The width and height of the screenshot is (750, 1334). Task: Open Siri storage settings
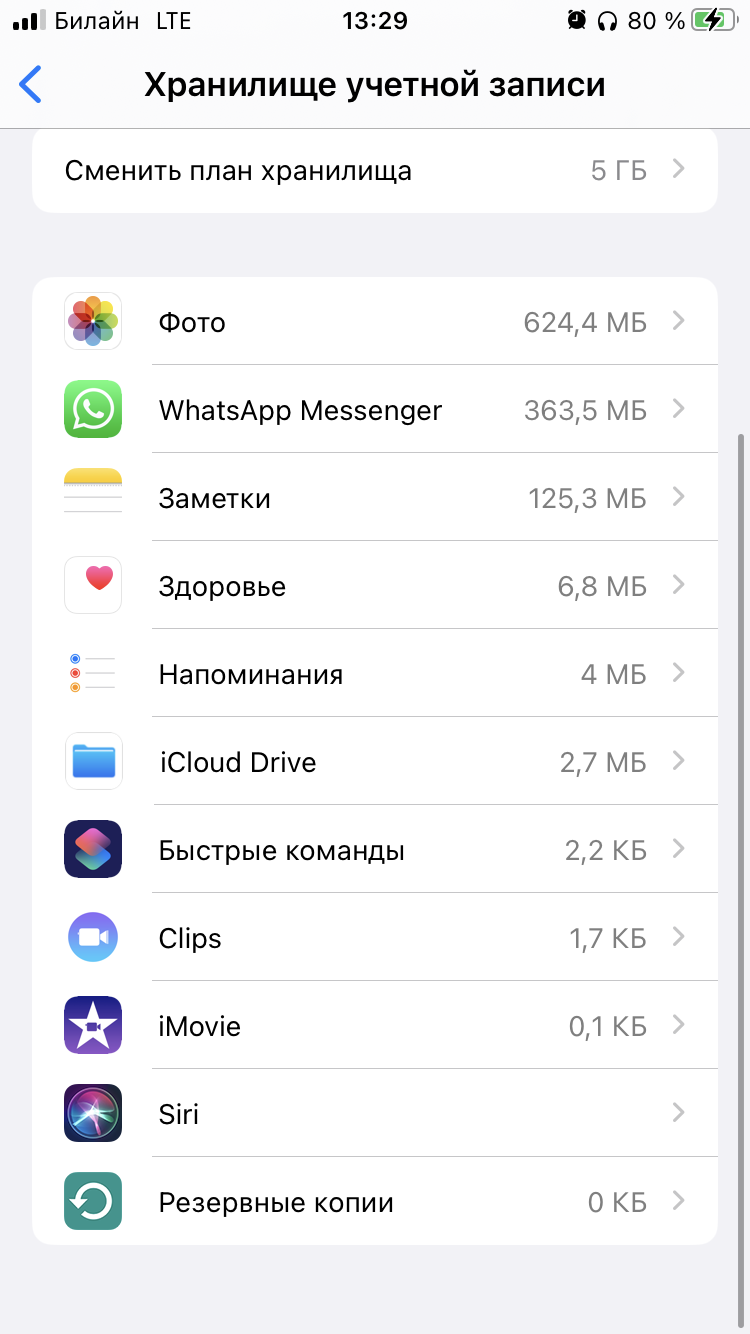click(375, 1114)
